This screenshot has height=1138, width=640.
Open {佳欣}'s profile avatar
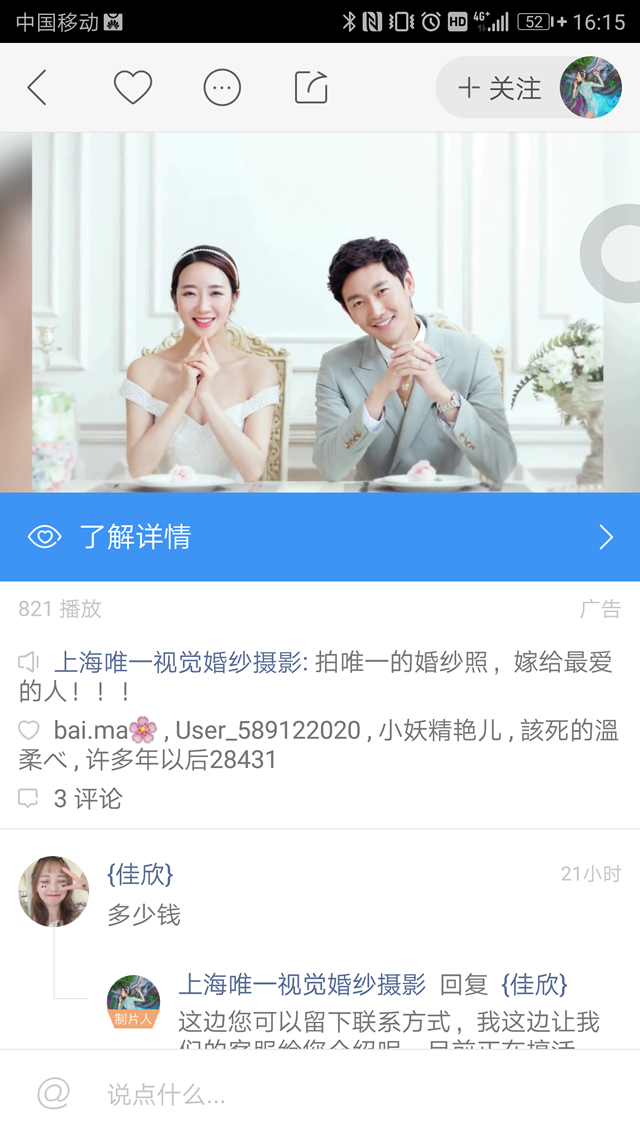pos(53,890)
